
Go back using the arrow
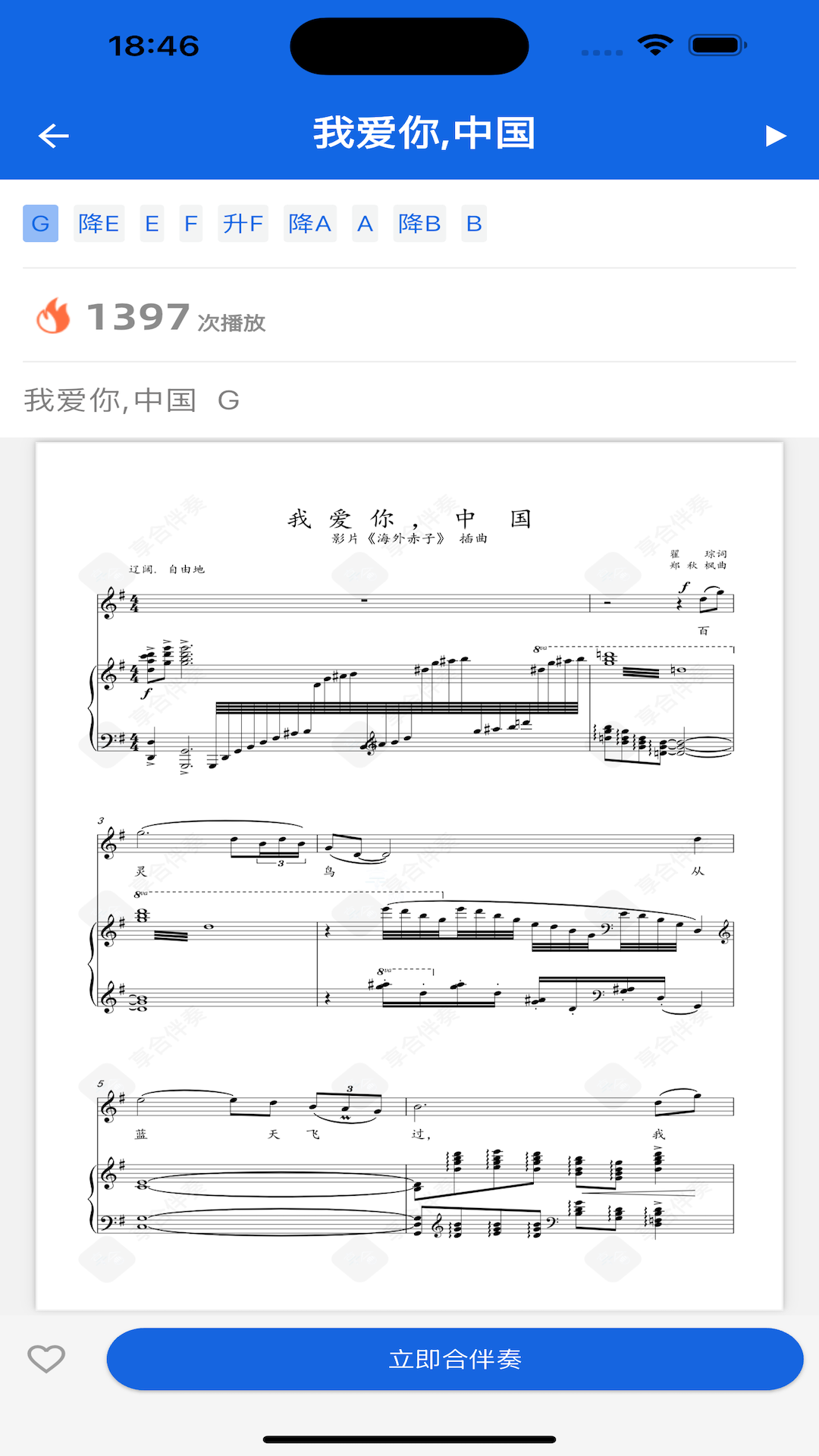[53, 136]
